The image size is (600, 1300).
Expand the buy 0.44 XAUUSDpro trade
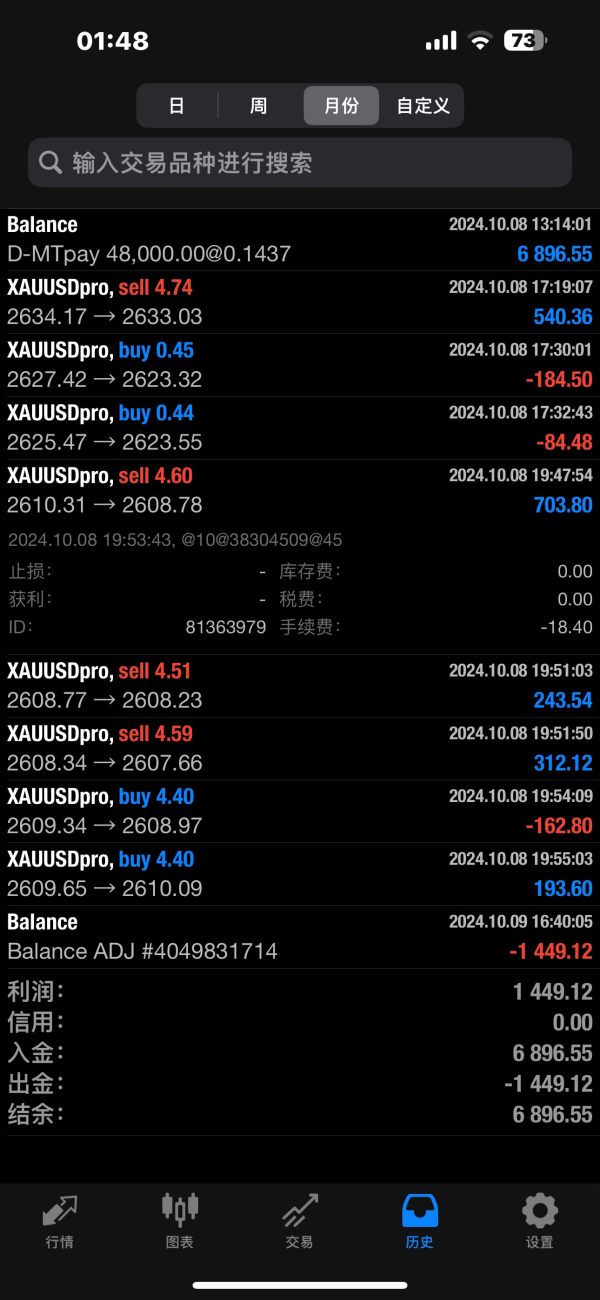pyautogui.click(x=300, y=428)
